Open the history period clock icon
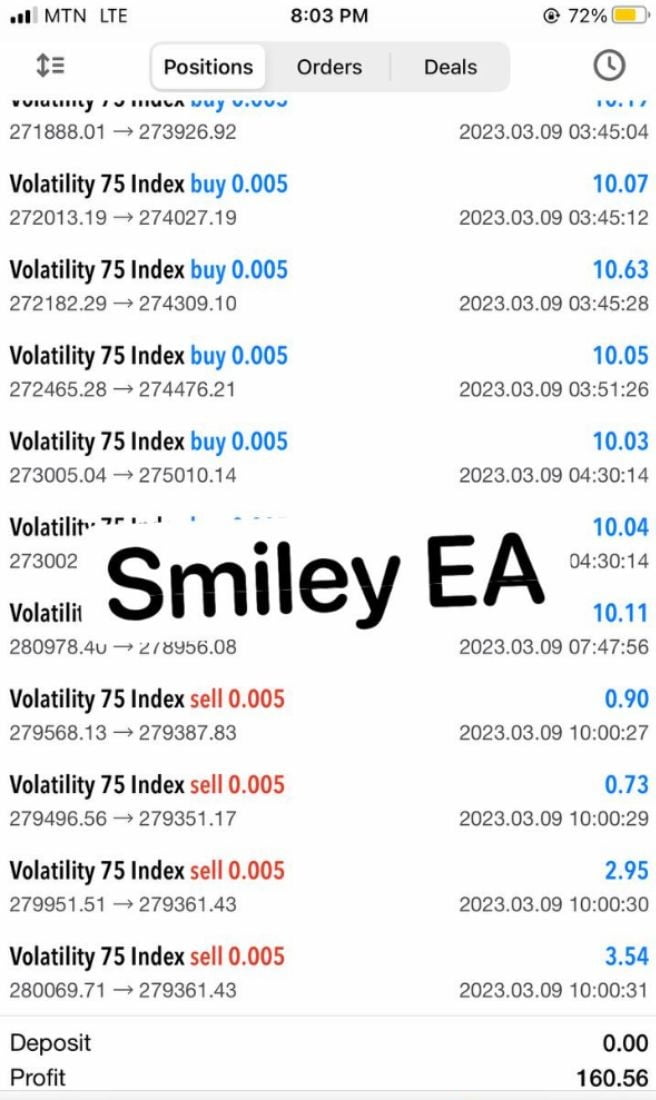Screen dimensions: 656x1100 tap(609, 65)
